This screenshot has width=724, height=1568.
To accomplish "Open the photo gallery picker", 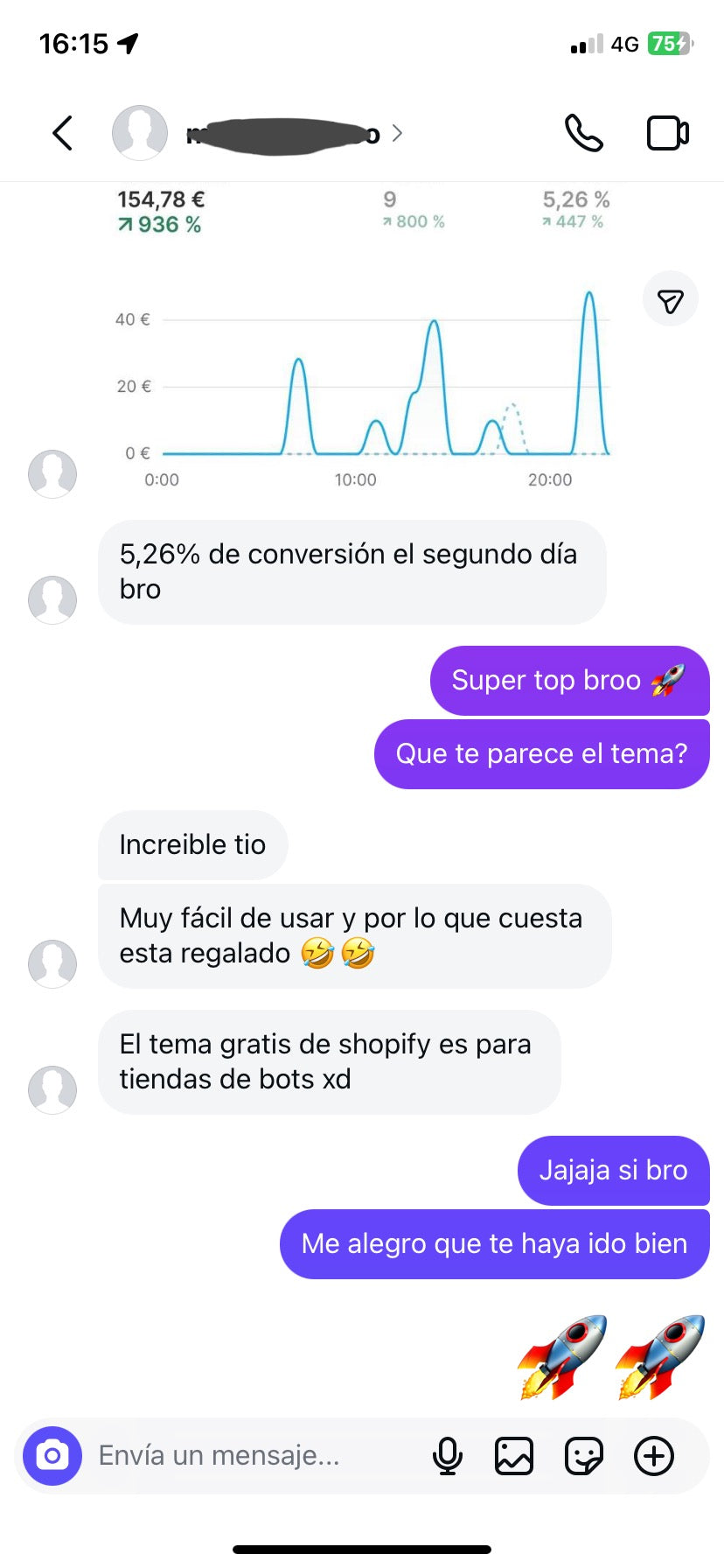I will [x=514, y=1456].
